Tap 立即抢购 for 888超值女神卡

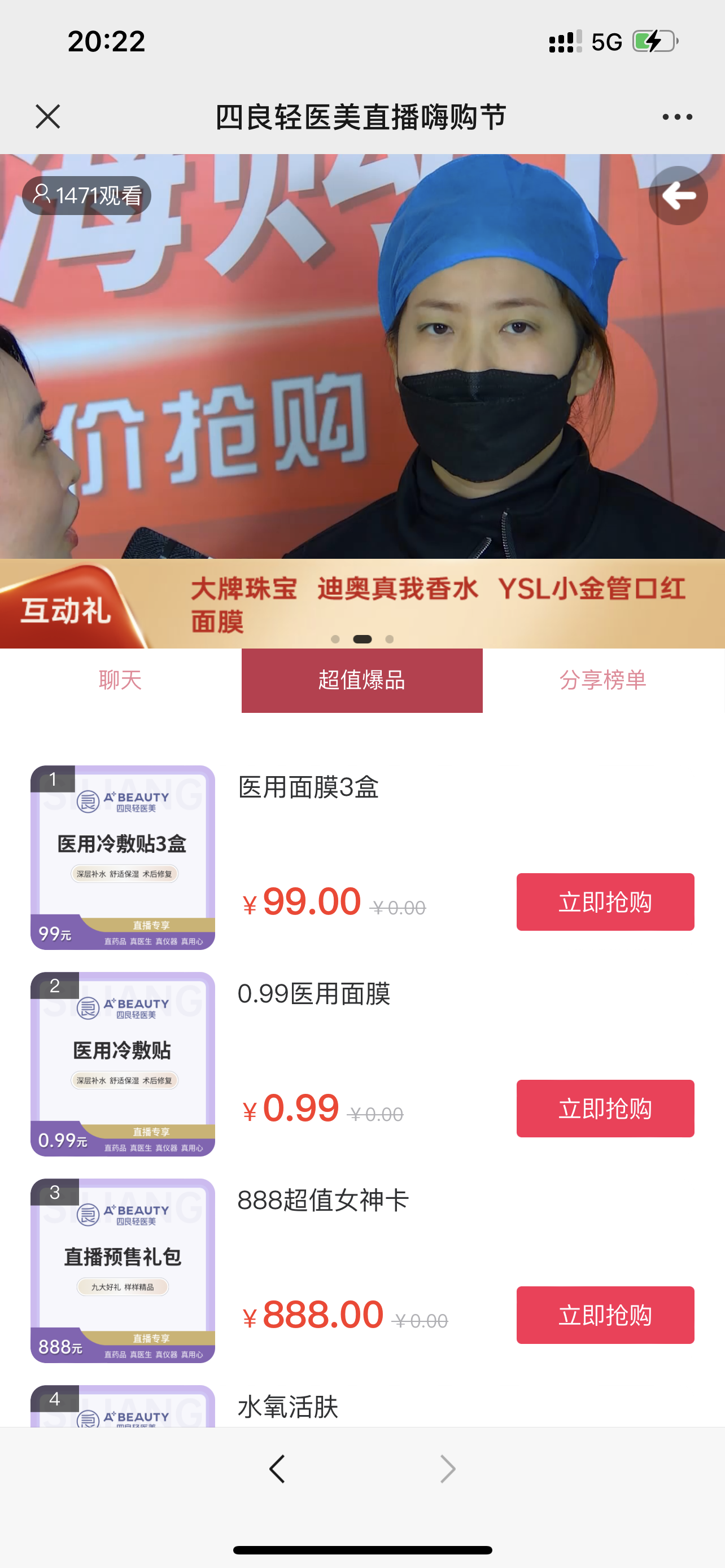pyautogui.click(x=605, y=1315)
